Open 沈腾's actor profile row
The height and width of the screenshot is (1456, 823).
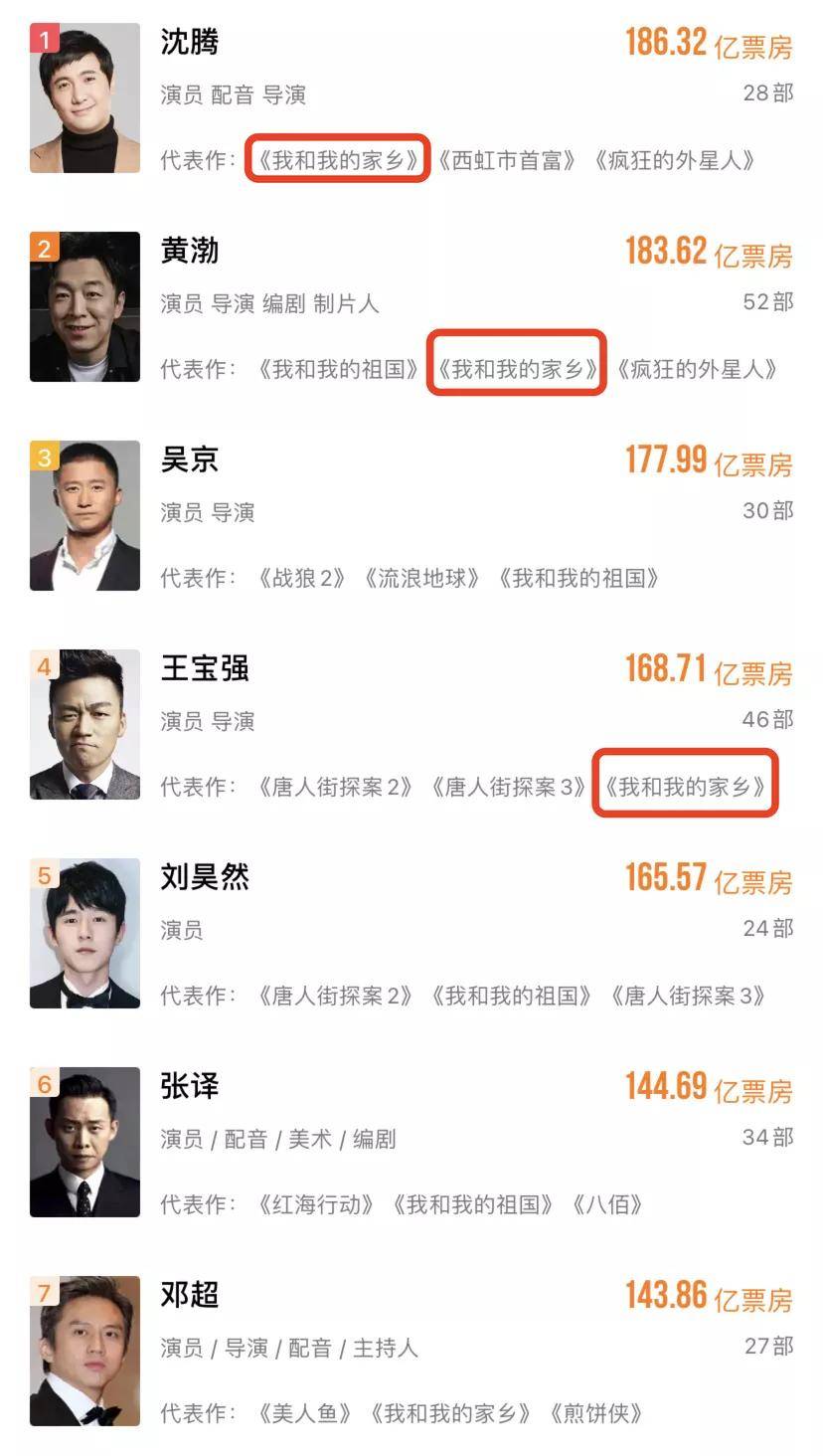411,98
